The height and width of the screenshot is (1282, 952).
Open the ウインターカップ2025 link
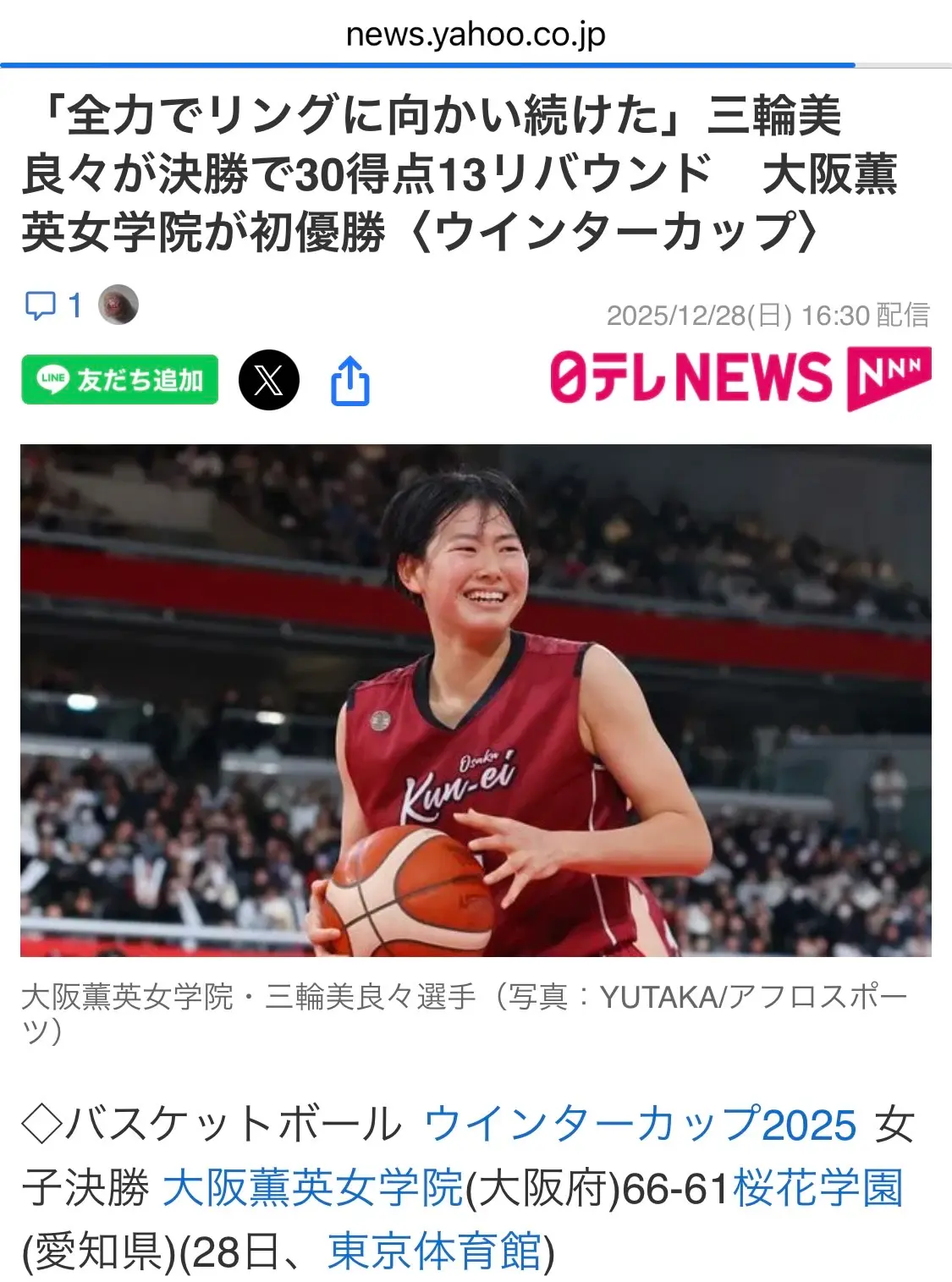point(641,1125)
